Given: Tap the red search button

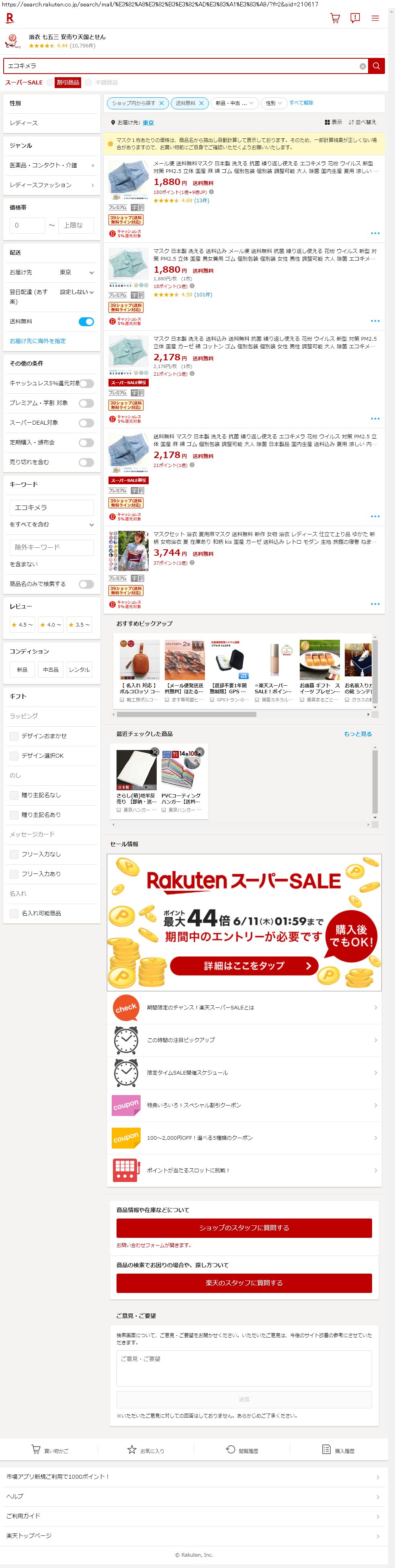Looking at the screenshot, I should pyautogui.click(x=377, y=66).
